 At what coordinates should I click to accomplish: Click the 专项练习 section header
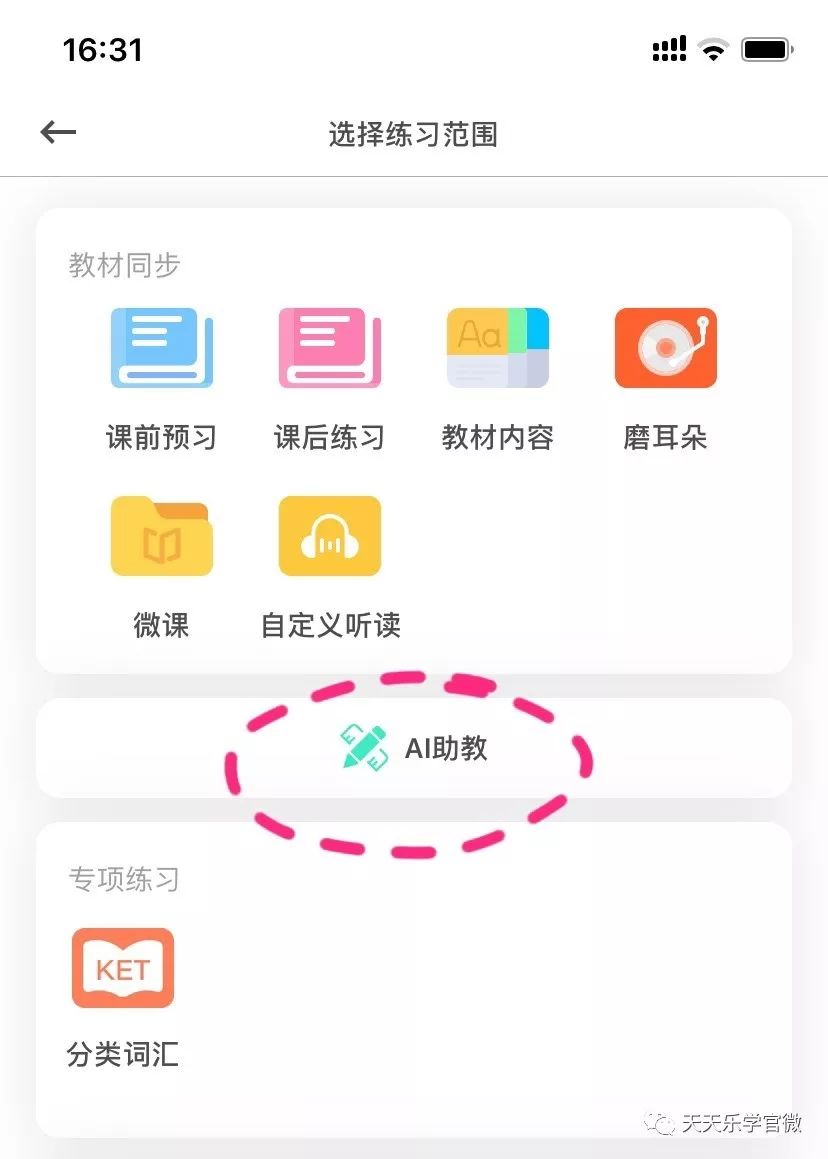click(x=122, y=880)
